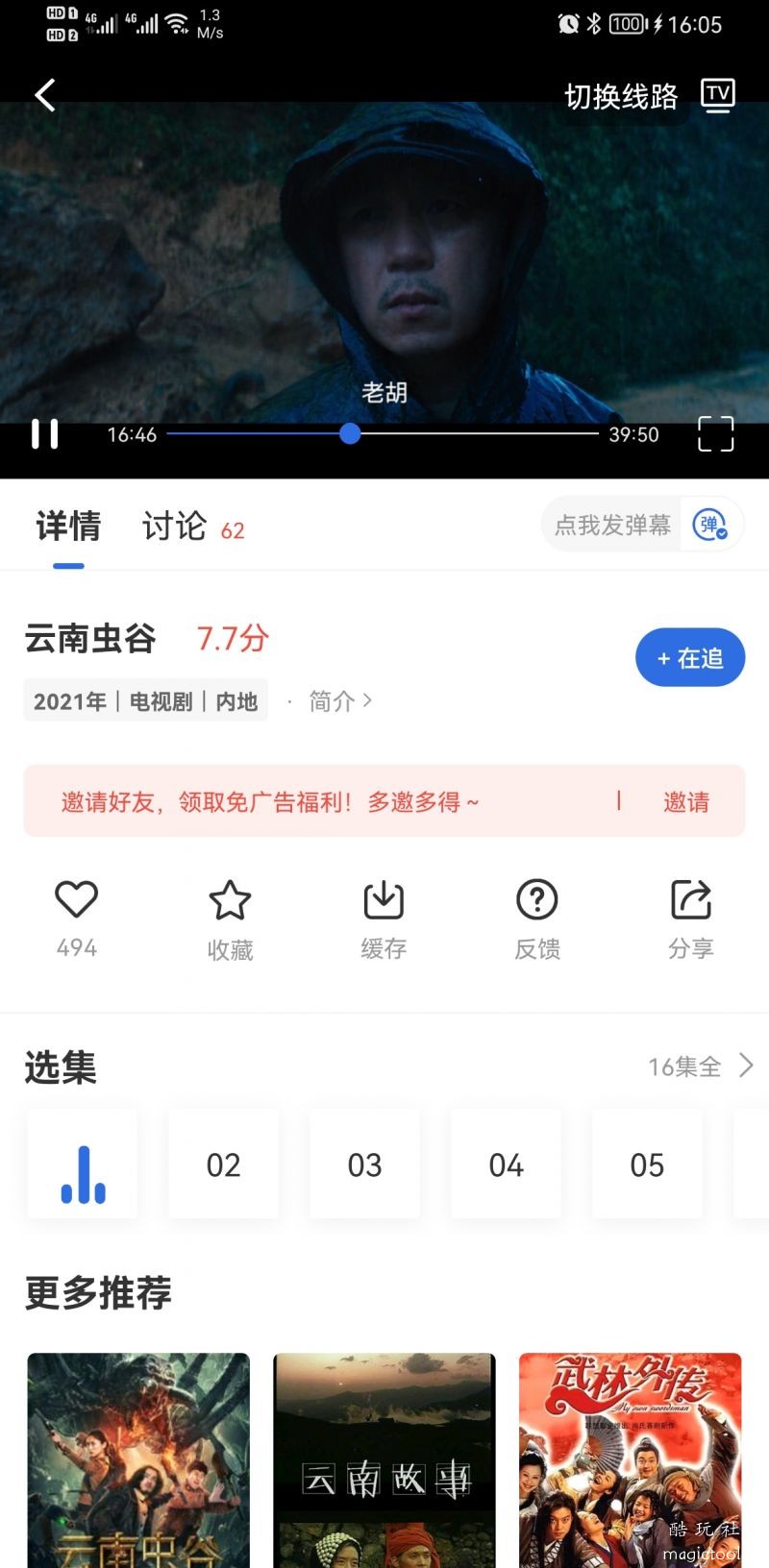Screen dimensions: 769x1568
Task: Cast video to TV
Action: click(718, 95)
